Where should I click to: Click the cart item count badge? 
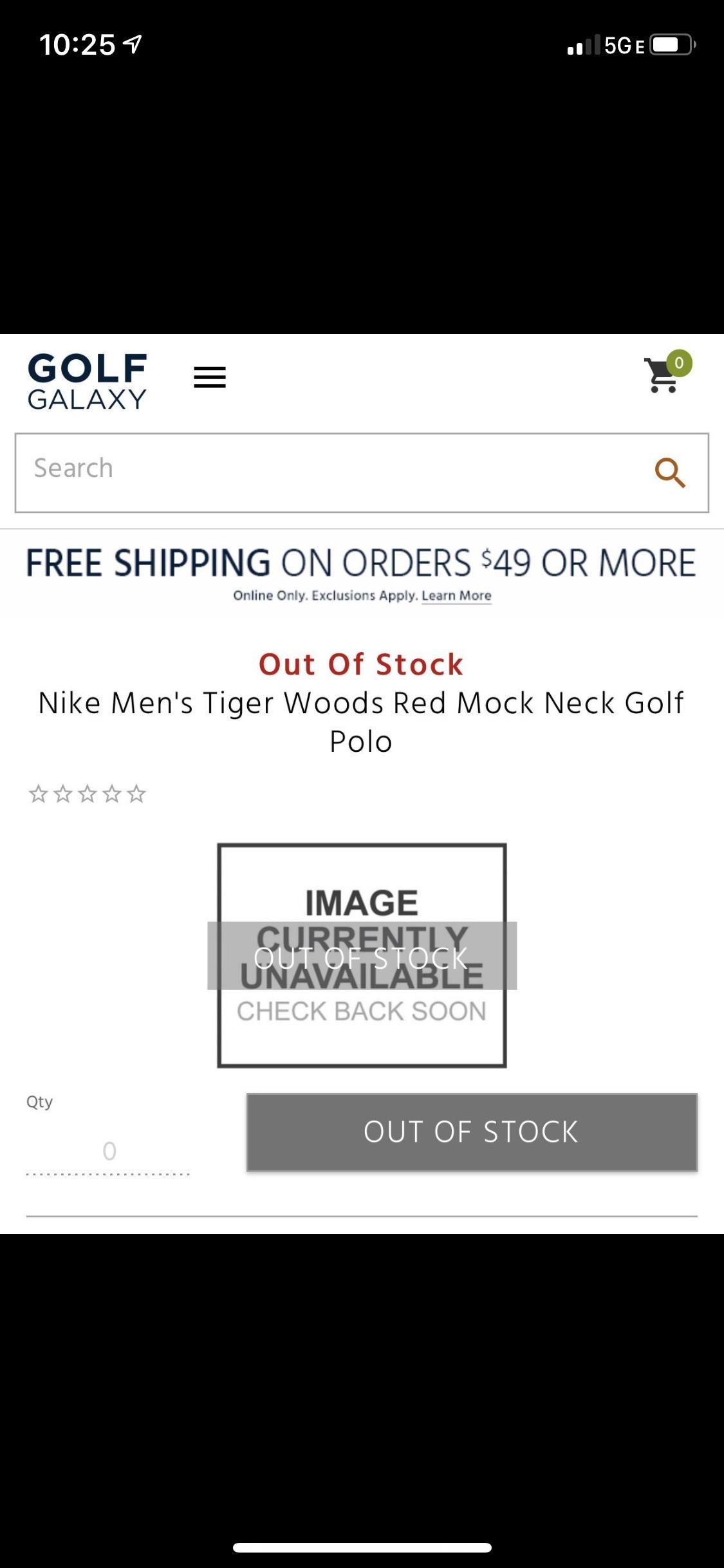pyautogui.click(x=680, y=362)
